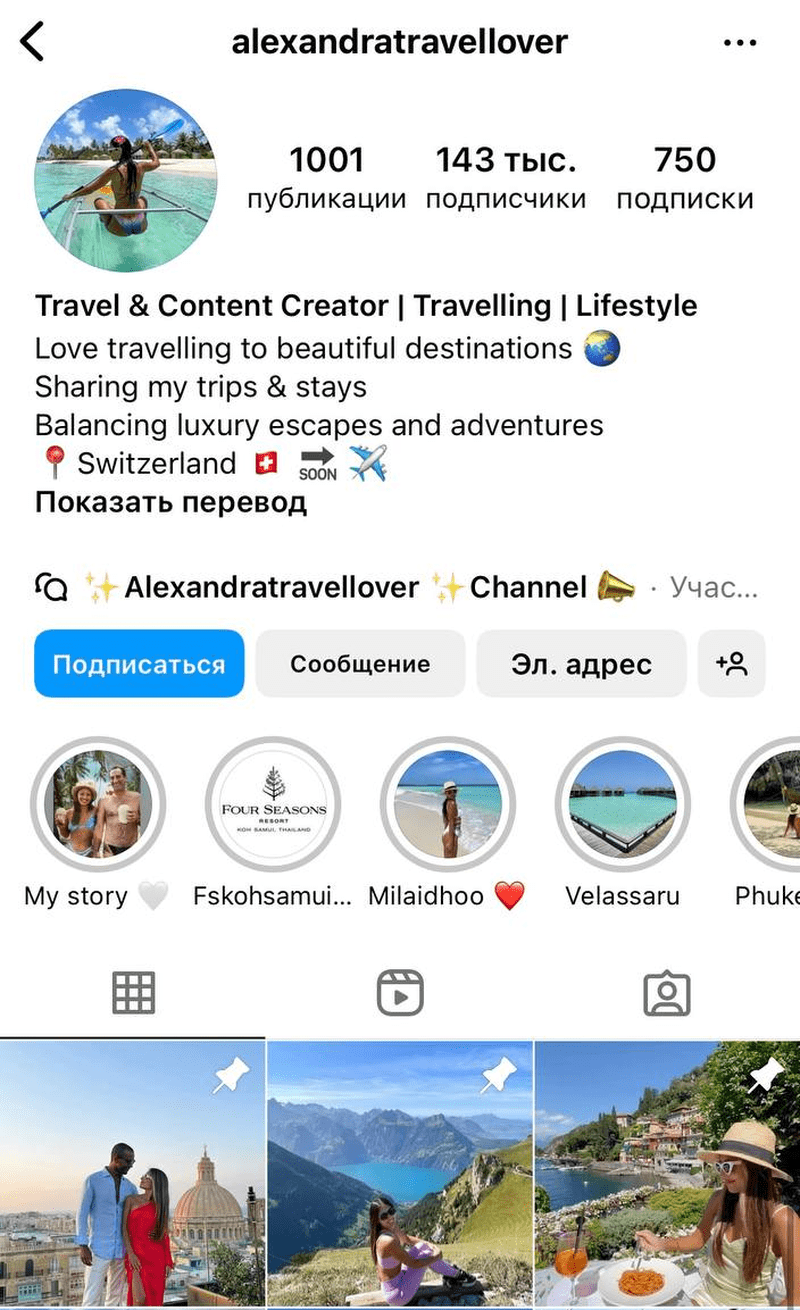The height and width of the screenshot is (1310, 800).
Task: Send a message with the Сообщение button
Action: coord(360,663)
